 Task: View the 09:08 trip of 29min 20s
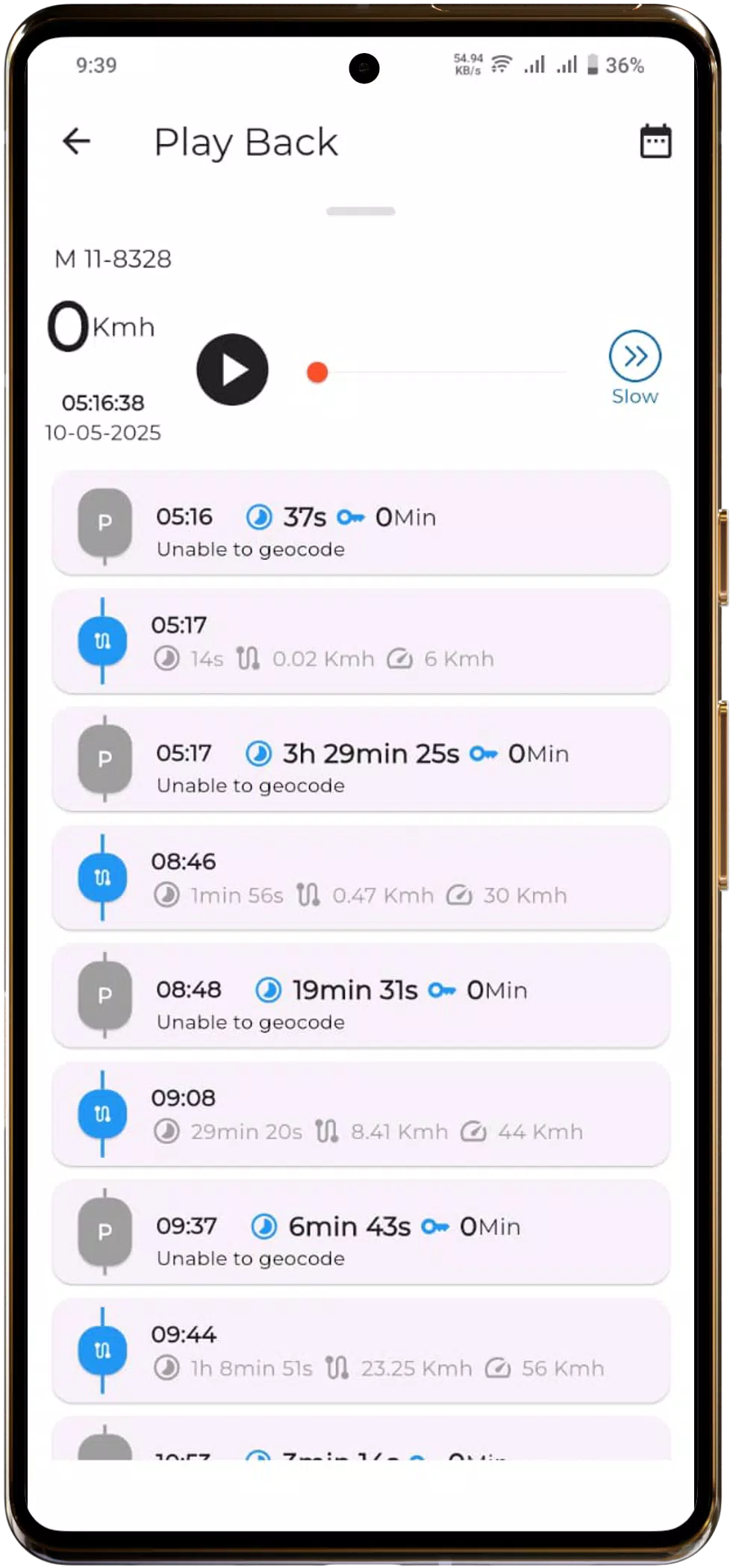point(361,1114)
